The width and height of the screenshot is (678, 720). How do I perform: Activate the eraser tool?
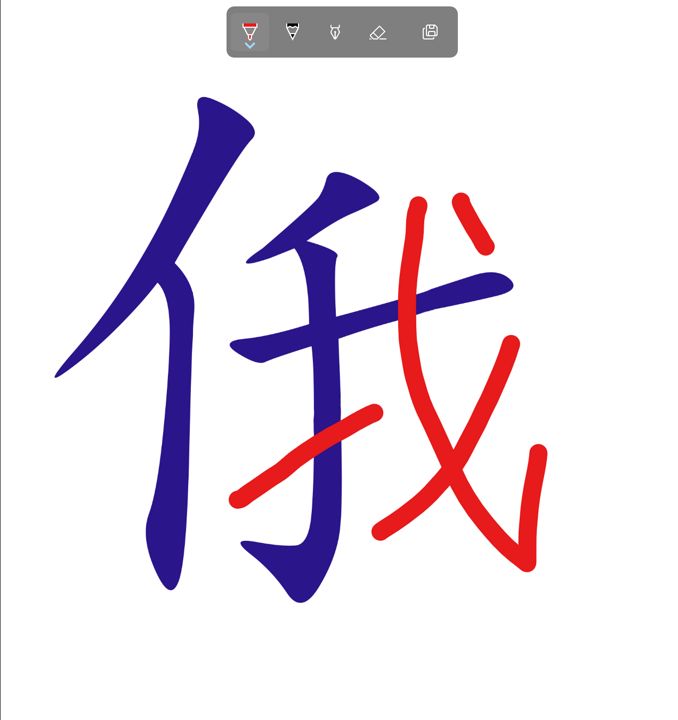pyautogui.click(x=377, y=32)
